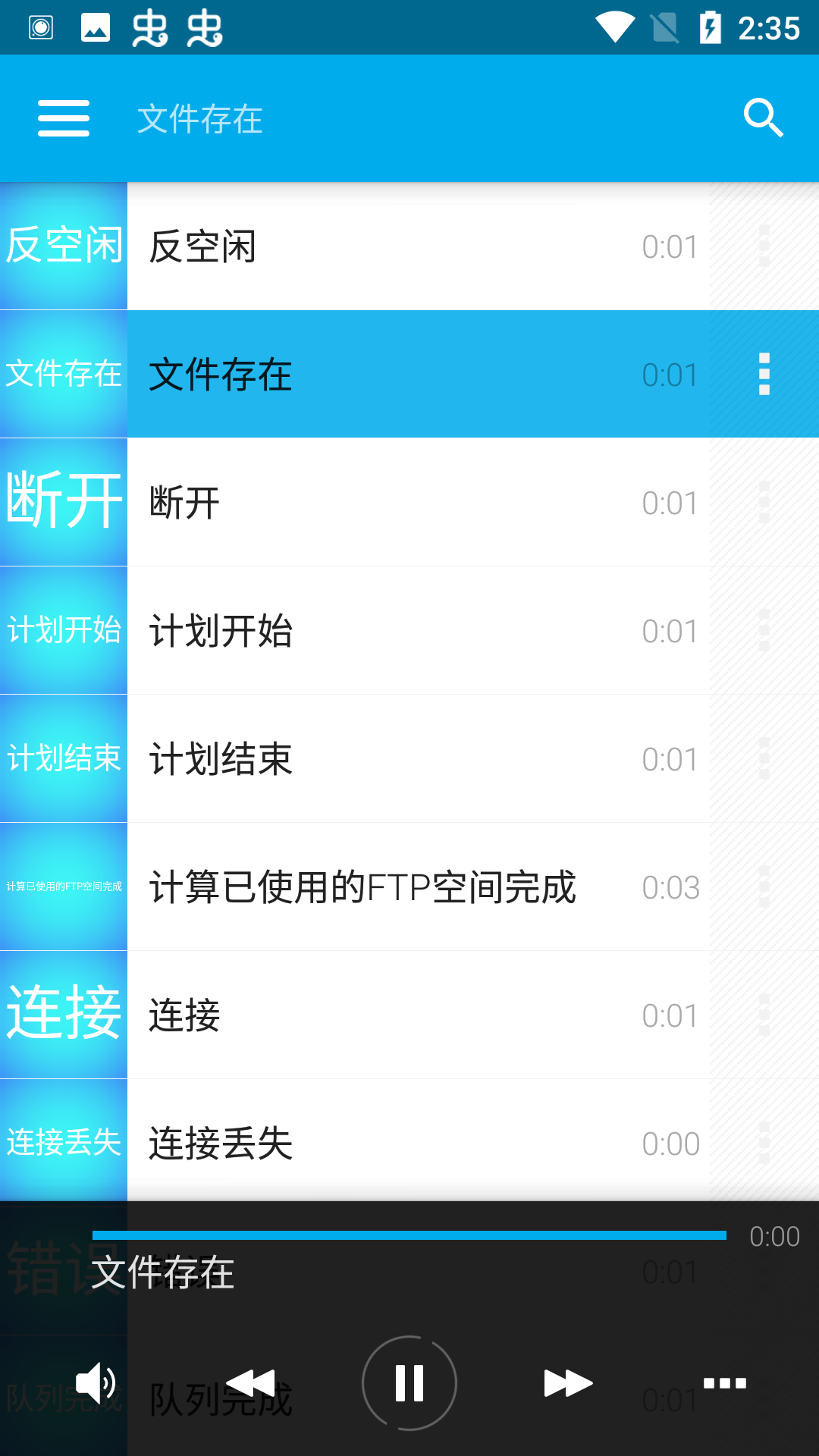Select the 计划开始 list entry

point(417,629)
